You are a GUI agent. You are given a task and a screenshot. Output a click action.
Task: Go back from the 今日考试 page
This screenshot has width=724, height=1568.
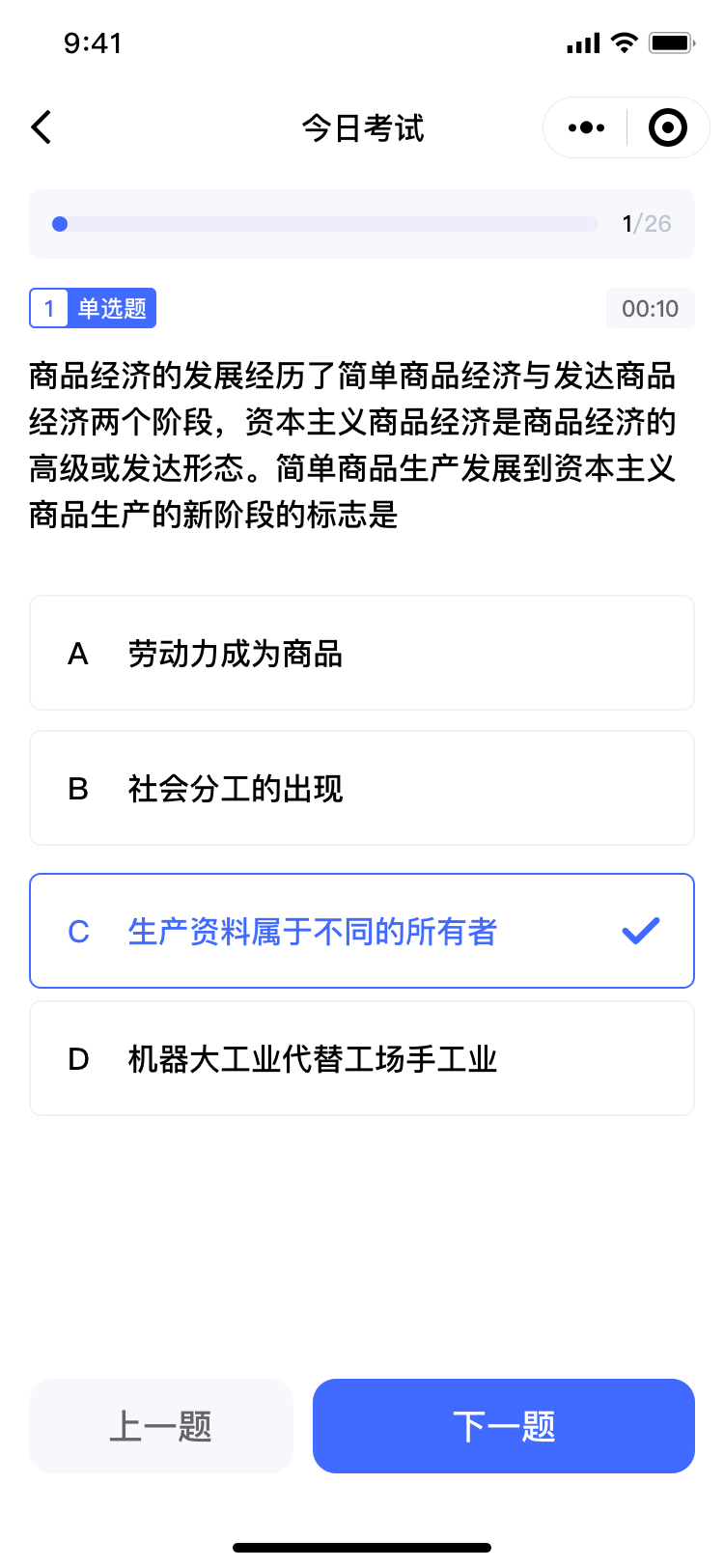42,127
